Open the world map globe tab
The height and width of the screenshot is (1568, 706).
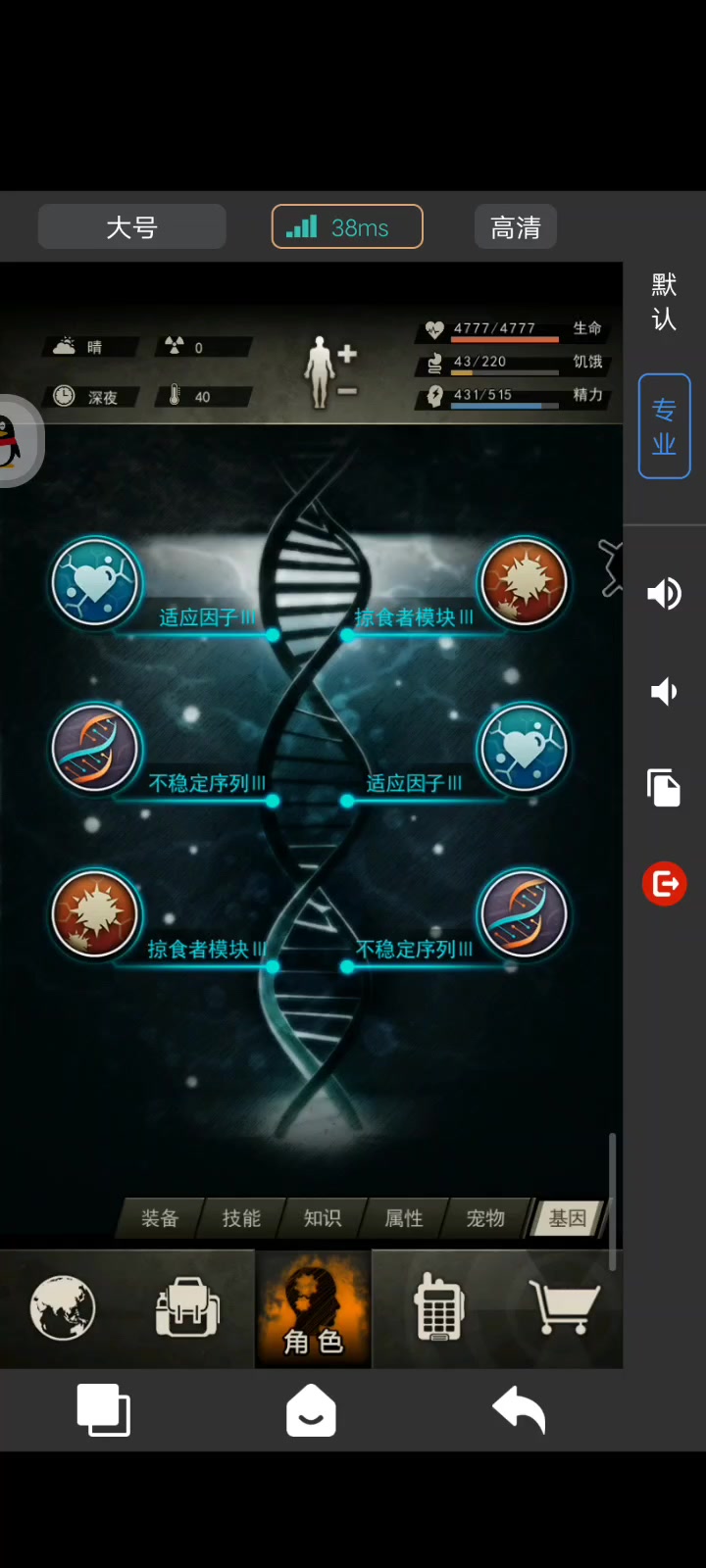[63, 1307]
